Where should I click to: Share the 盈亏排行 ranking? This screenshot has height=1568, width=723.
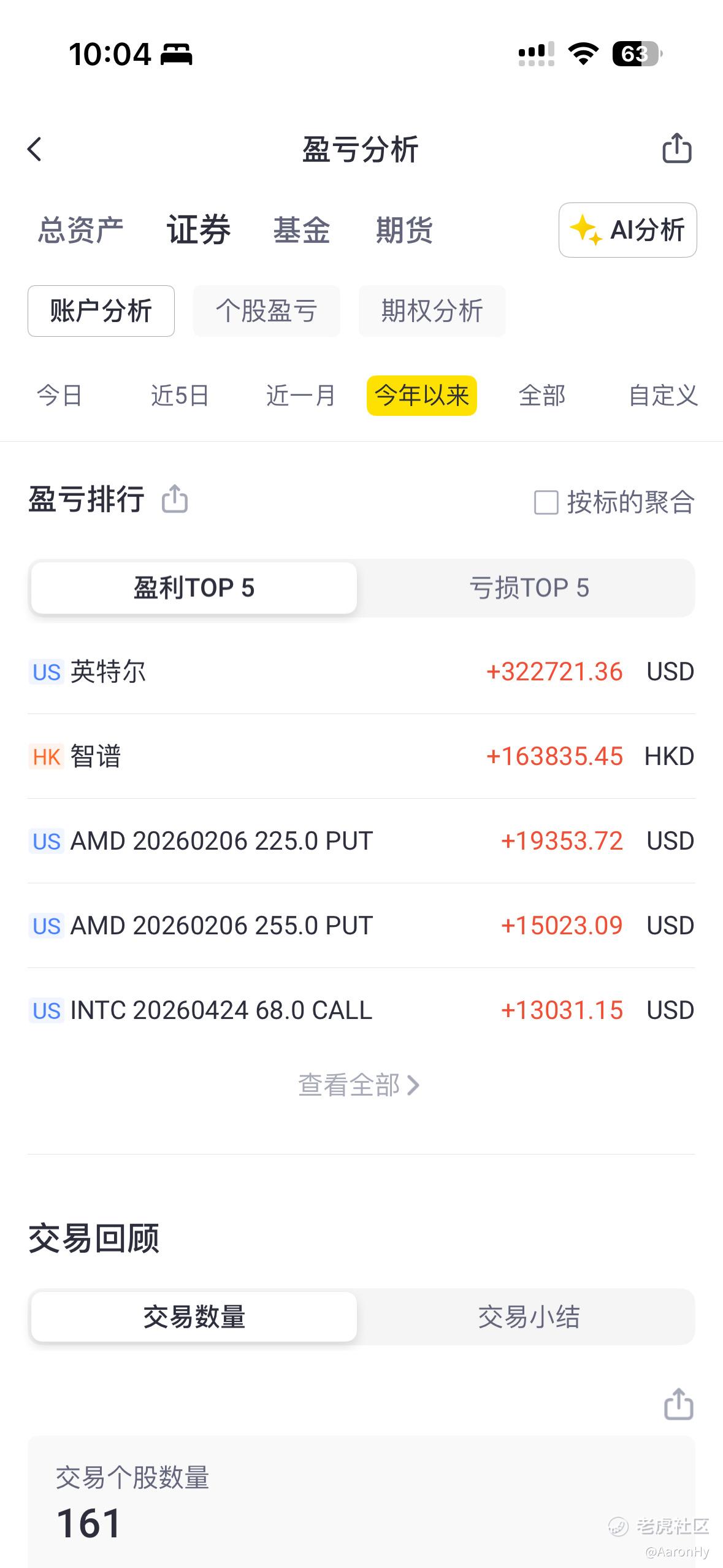[175, 499]
